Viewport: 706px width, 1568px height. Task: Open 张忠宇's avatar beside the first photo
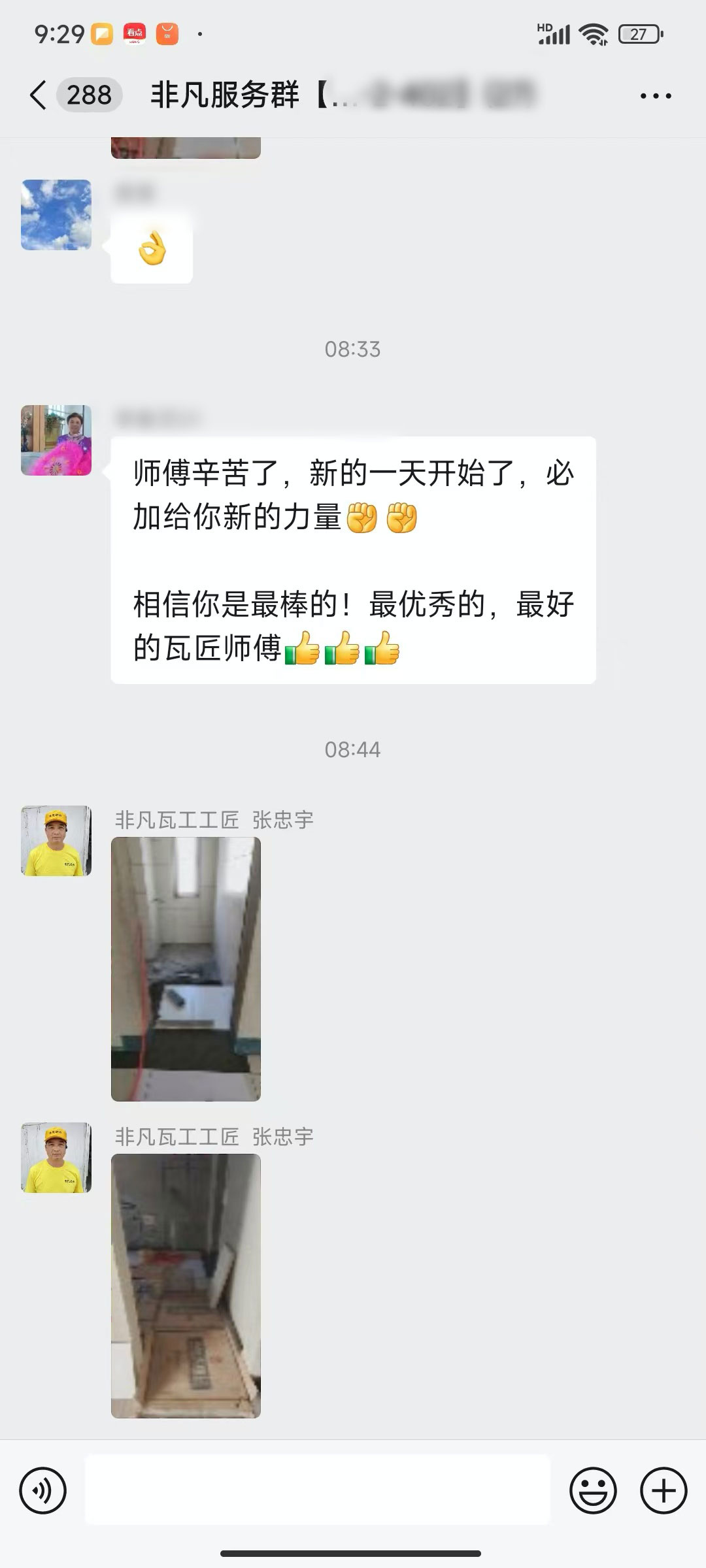click(56, 841)
